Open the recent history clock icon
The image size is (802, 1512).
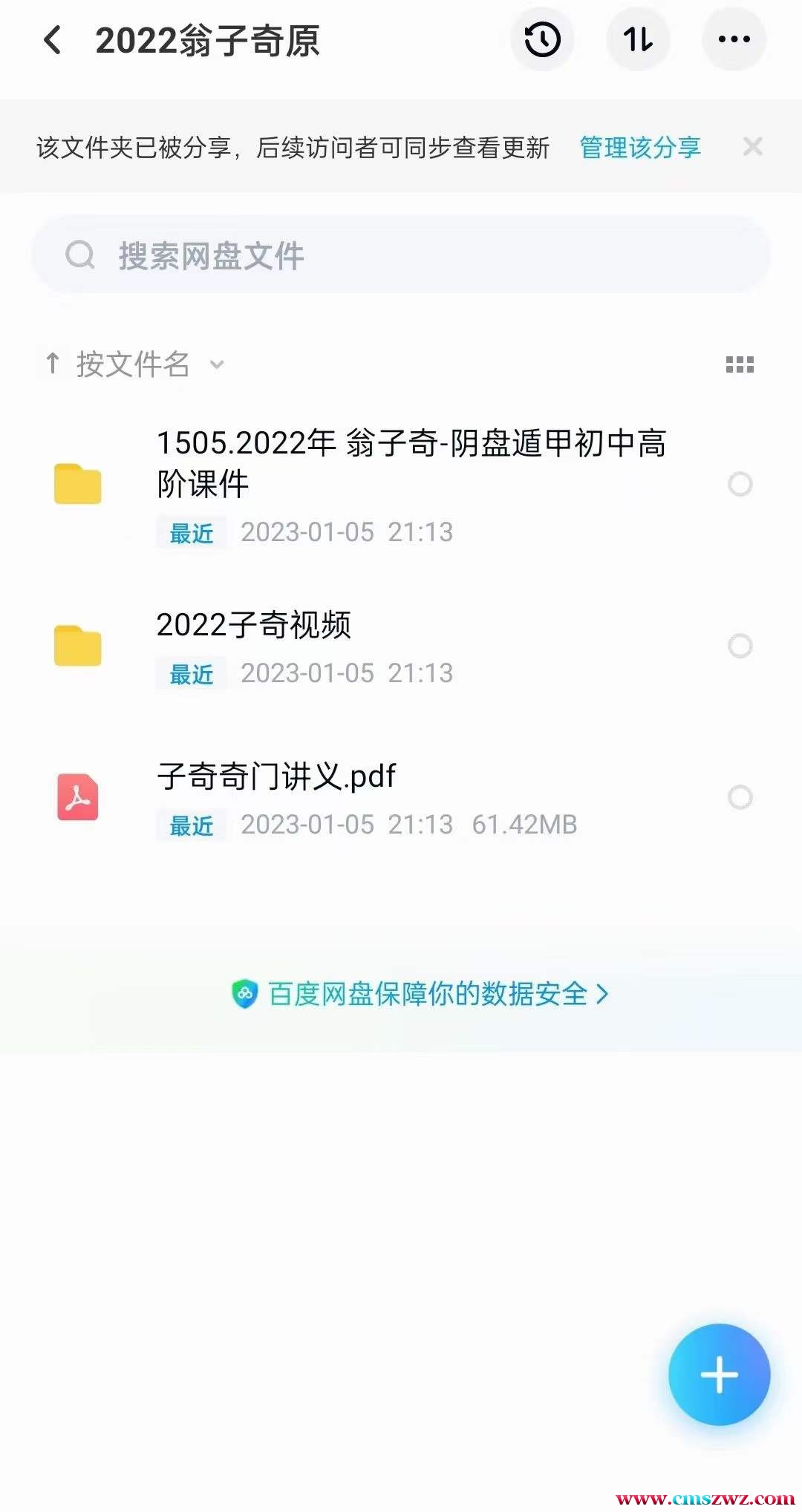pos(542,39)
